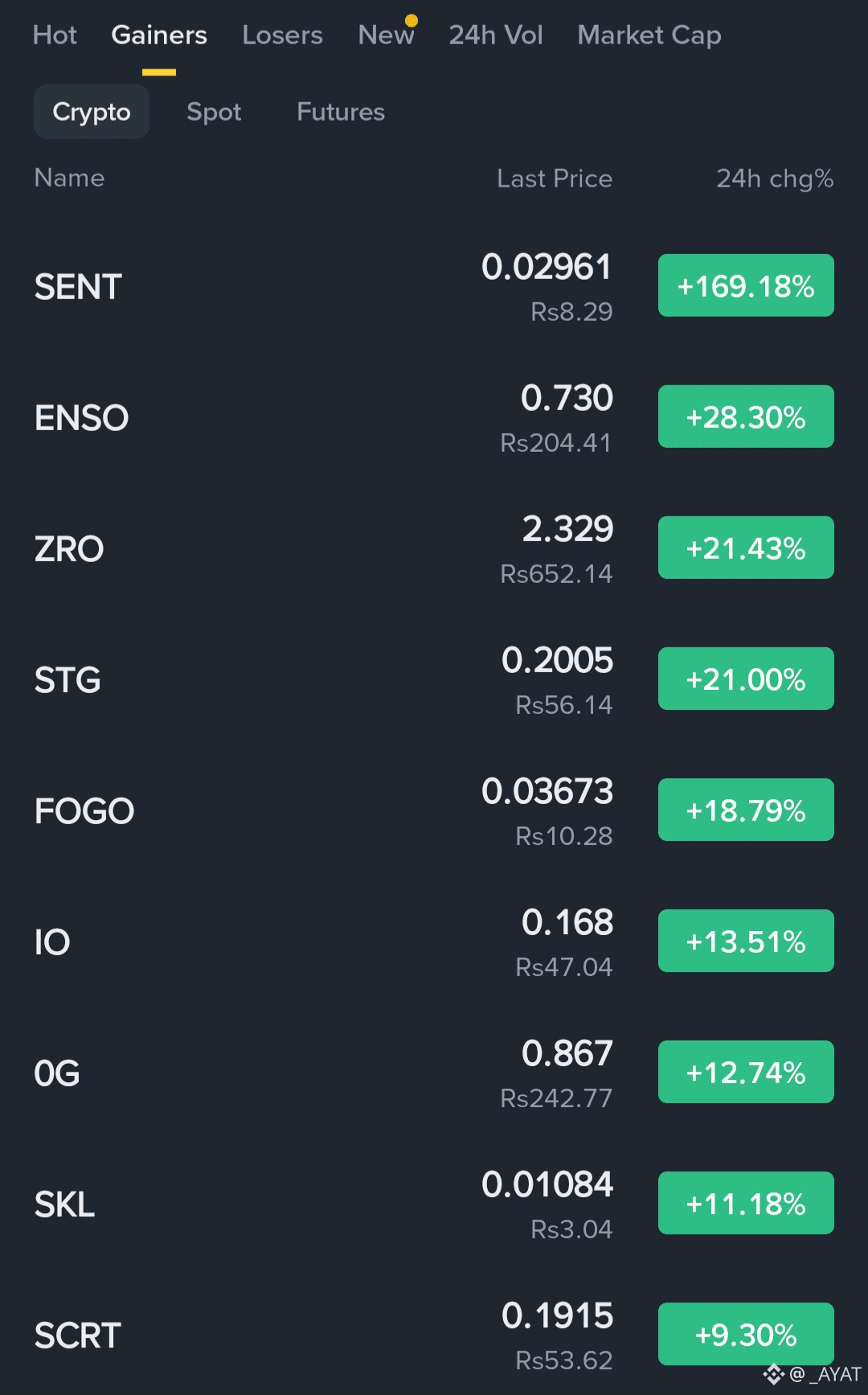The height and width of the screenshot is (1395, 868).
Task: Switch to the Hot tab
Action: (55, 35)
